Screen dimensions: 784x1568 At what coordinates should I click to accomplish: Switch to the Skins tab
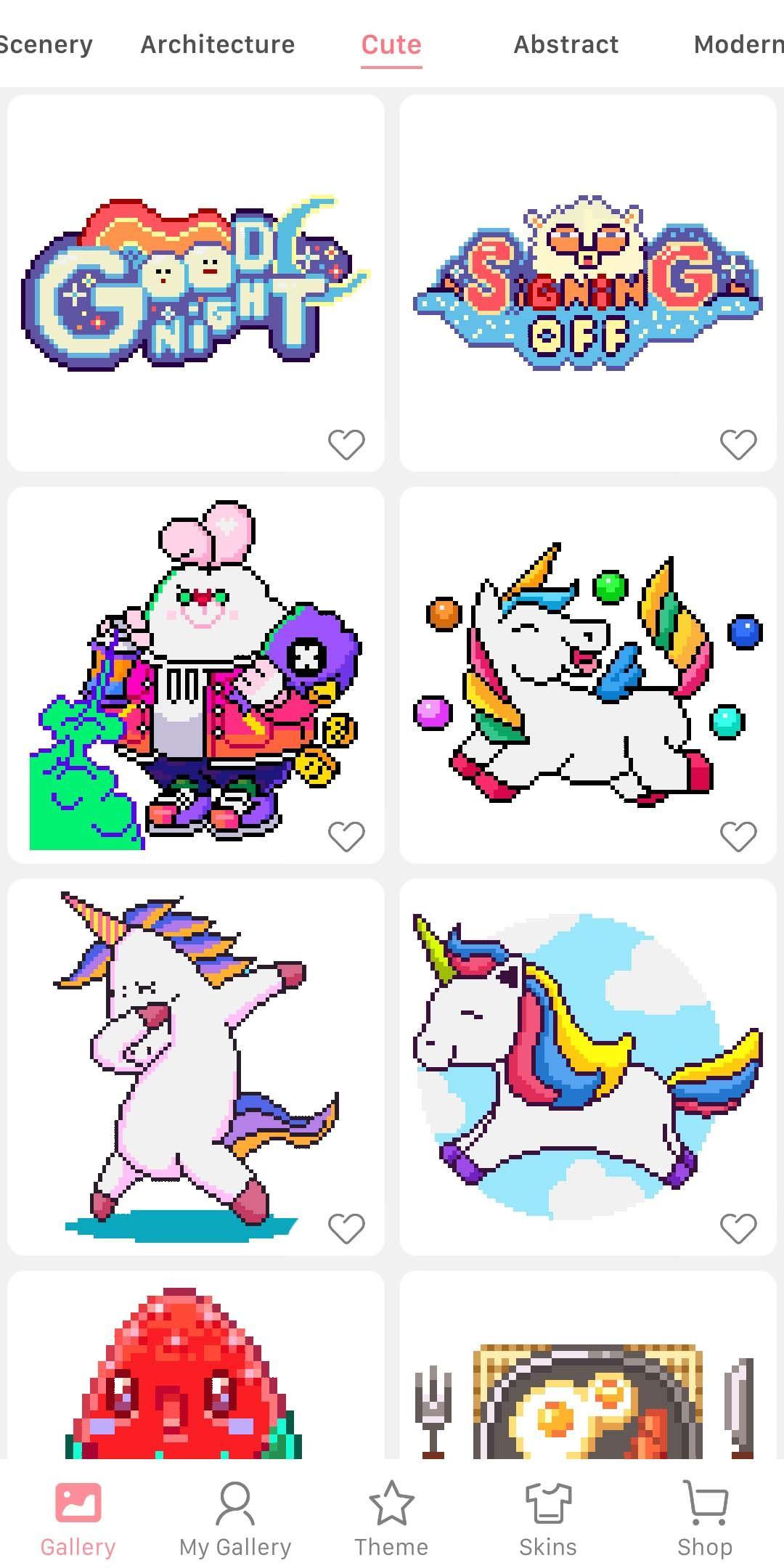(548, 1519)
